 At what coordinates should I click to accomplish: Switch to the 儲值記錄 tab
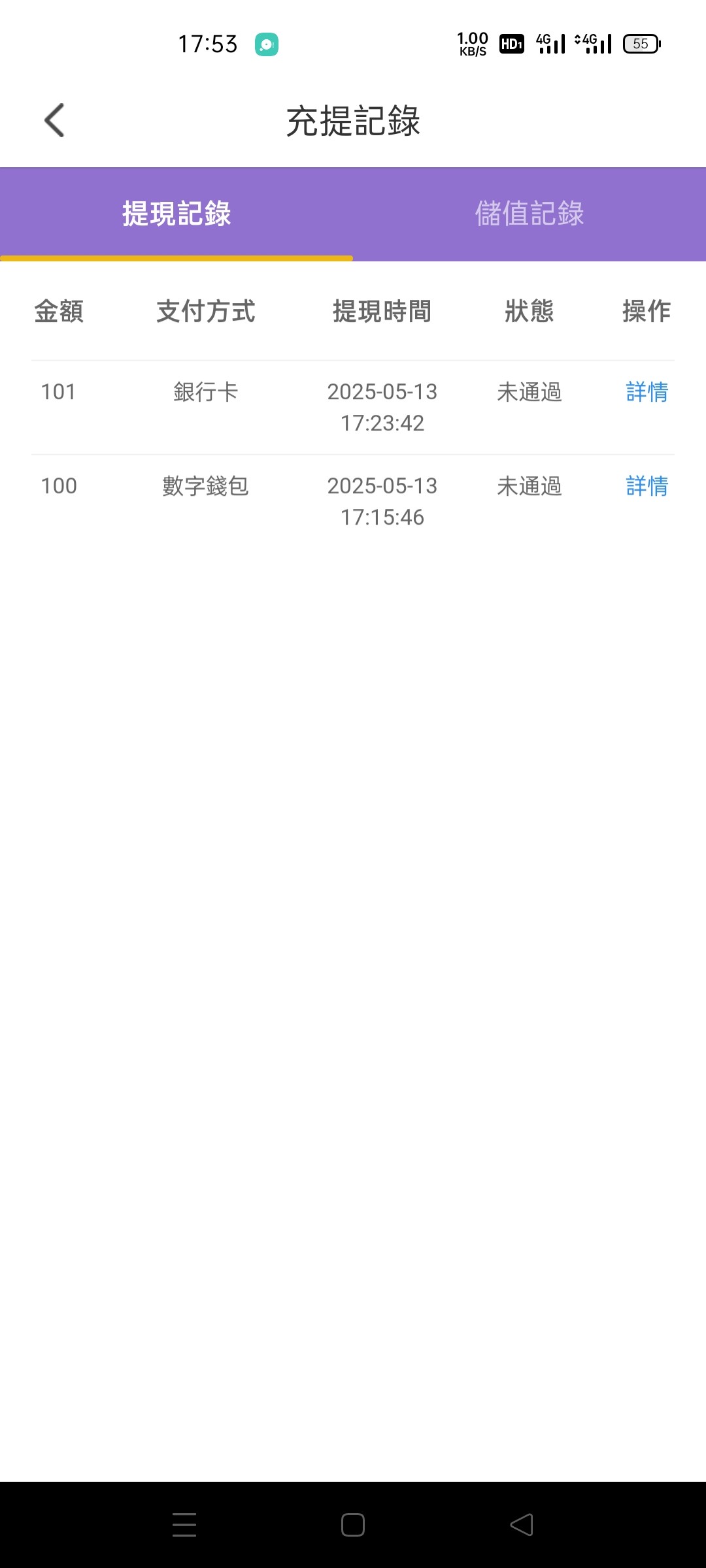click(529, 214)
